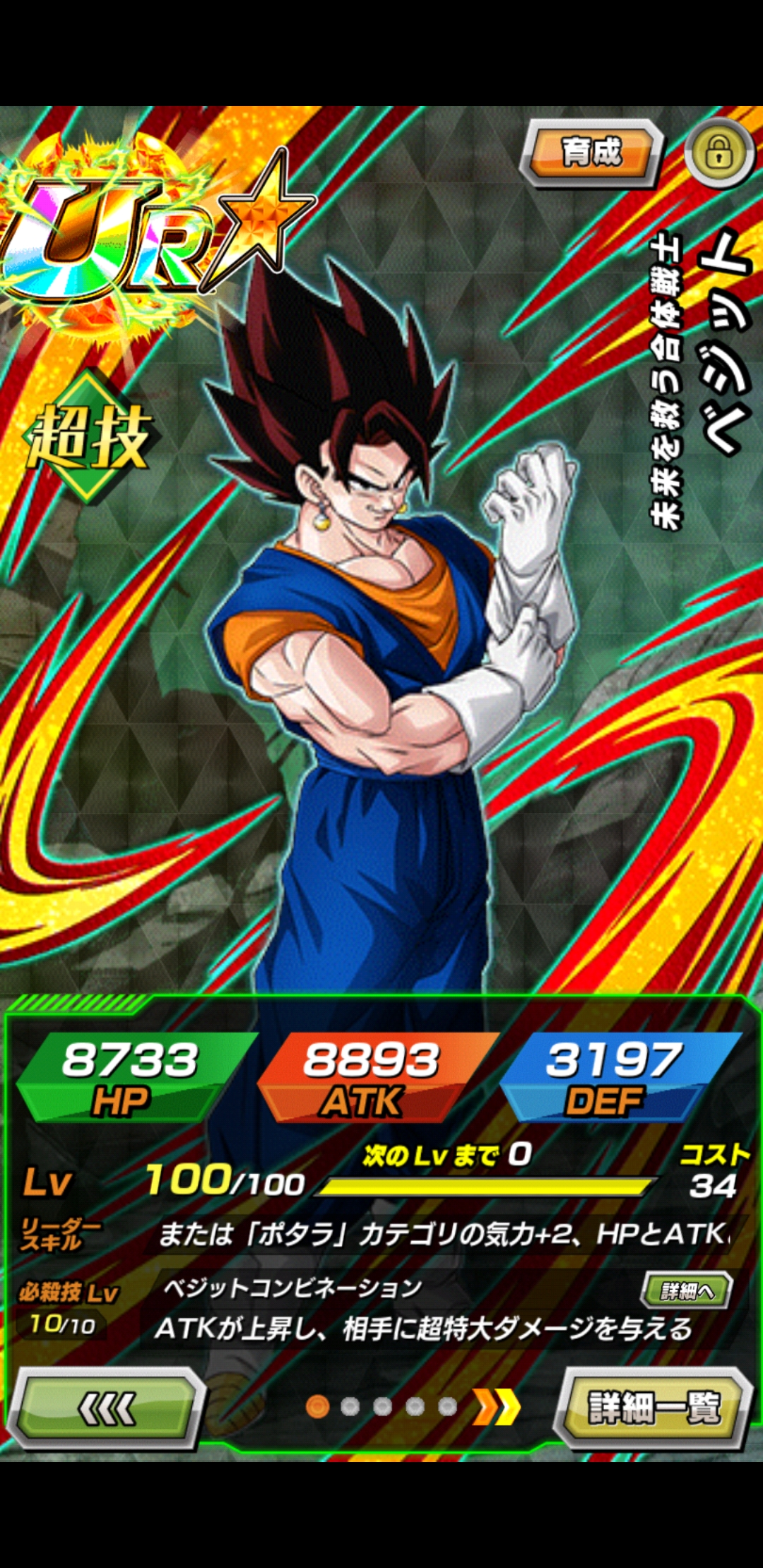
Task: Toggle the card lock icon
Action: pos(718,153)
